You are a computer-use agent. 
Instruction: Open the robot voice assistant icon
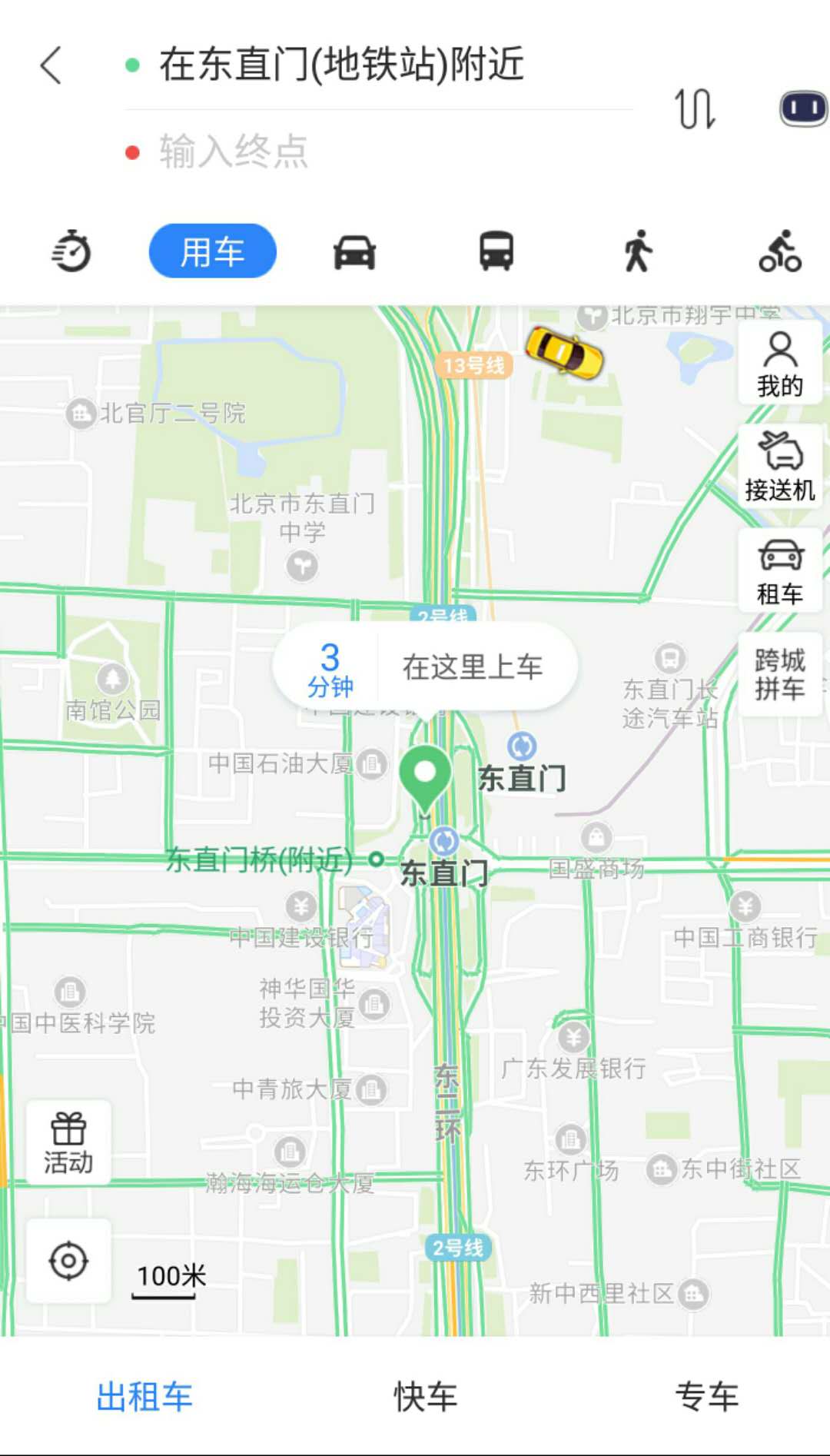[x=803, y=108]
